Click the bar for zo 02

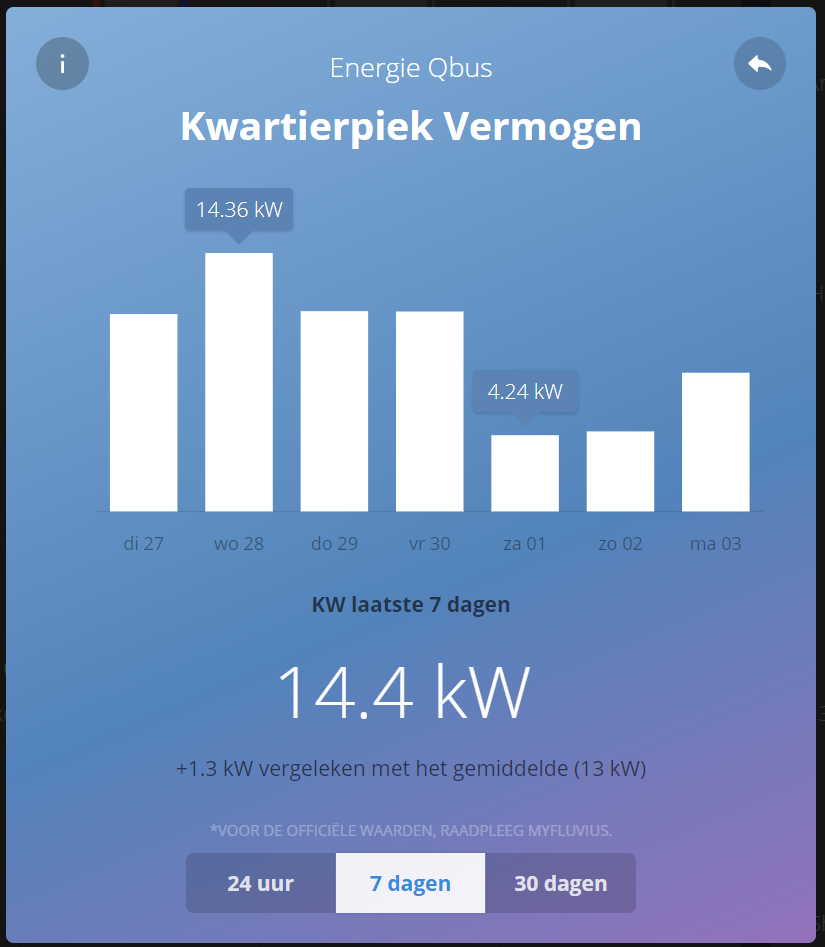pyautogui.click(x=620, y=470)
